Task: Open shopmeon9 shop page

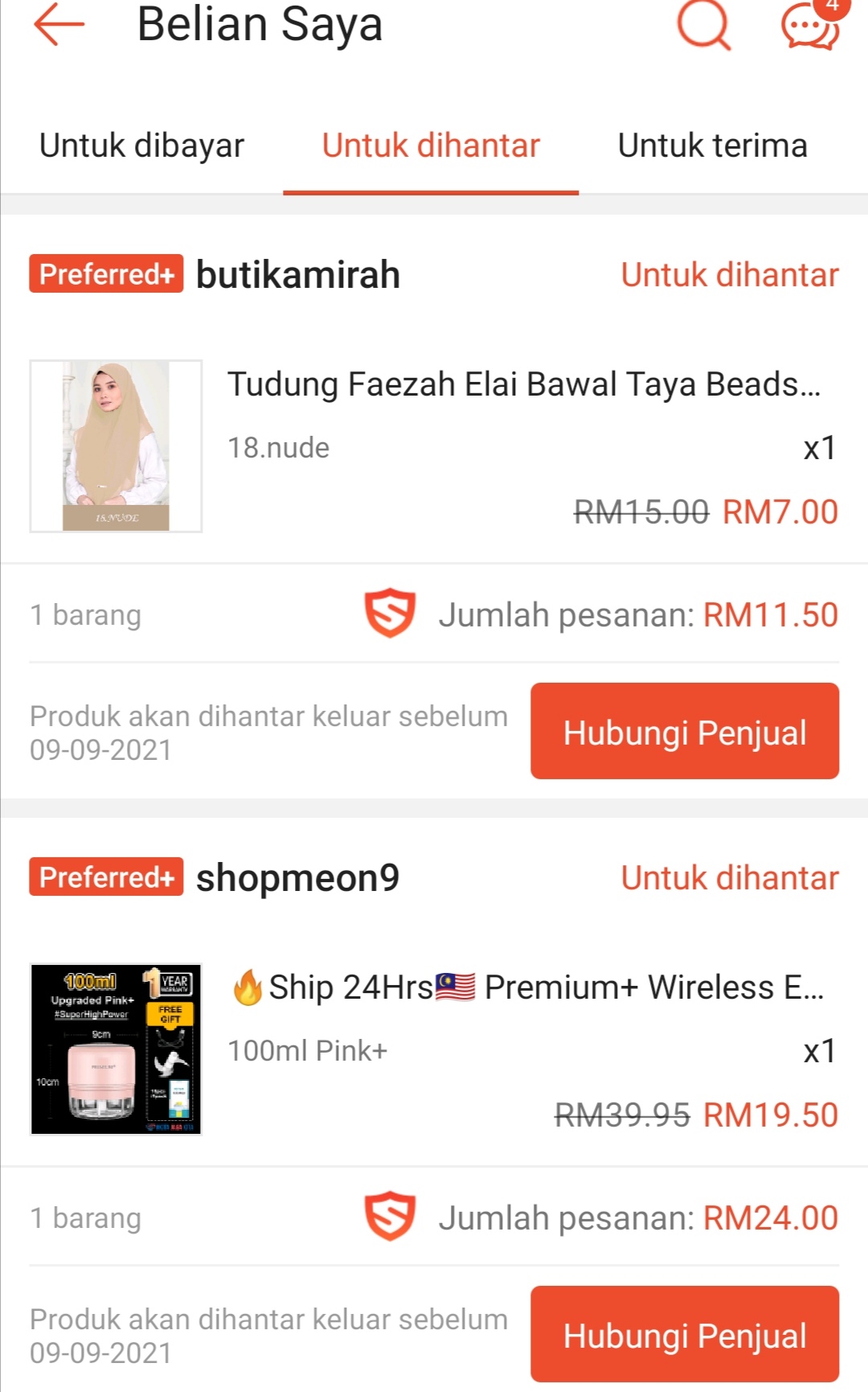Action: point(297,878)
